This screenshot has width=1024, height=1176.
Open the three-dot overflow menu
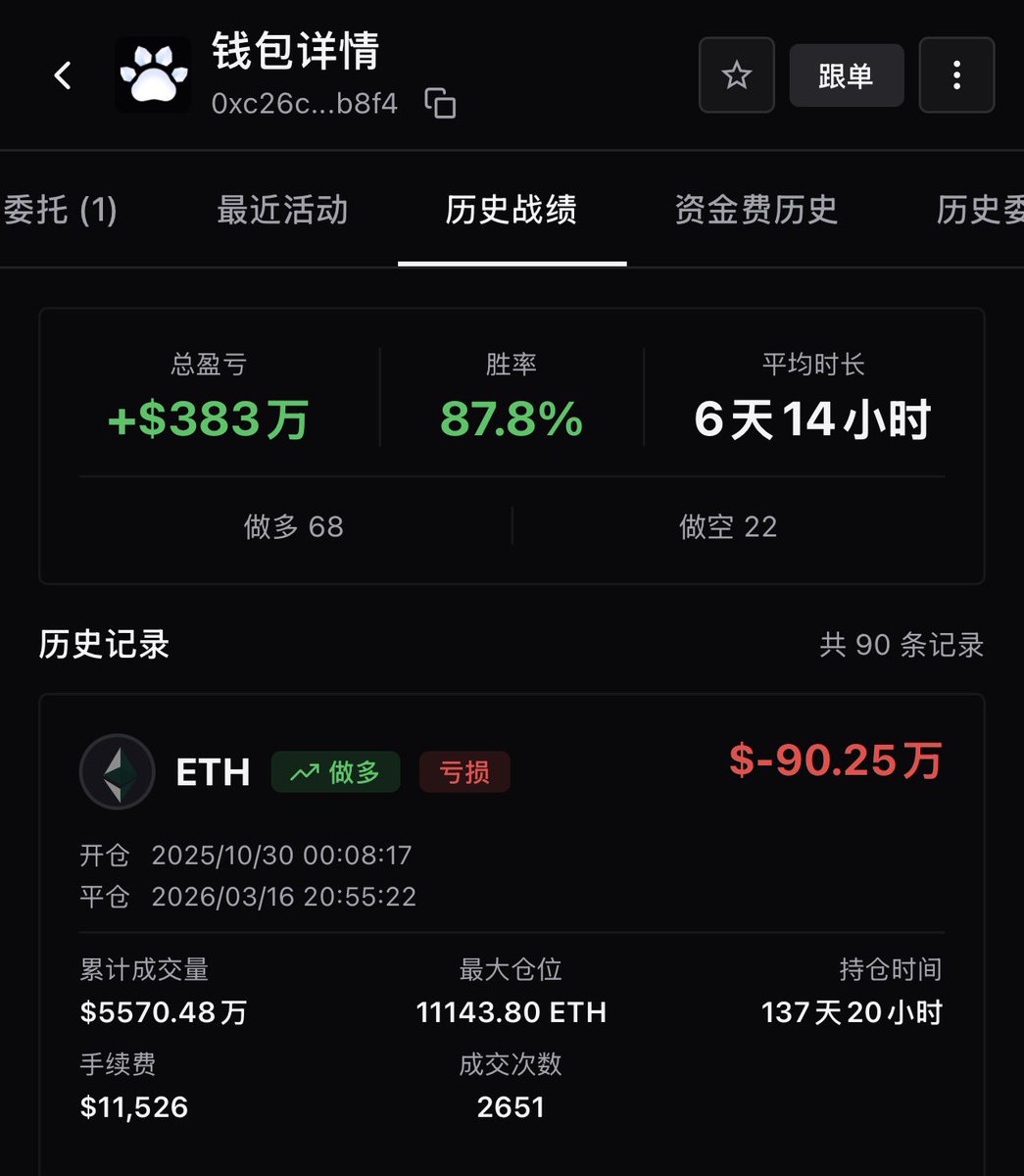(x=956, y=75)
